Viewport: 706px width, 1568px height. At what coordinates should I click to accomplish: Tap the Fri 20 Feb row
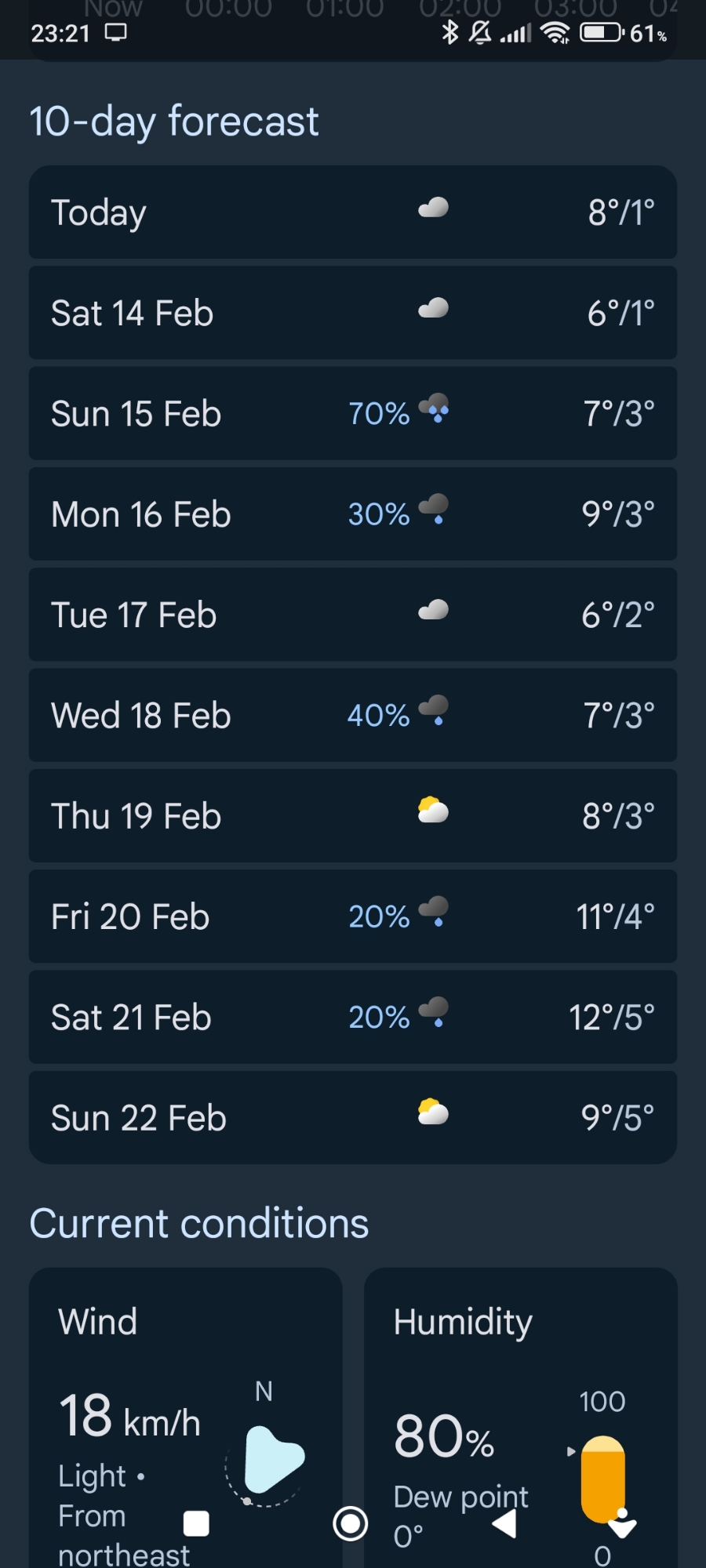[x=353, y=916]
